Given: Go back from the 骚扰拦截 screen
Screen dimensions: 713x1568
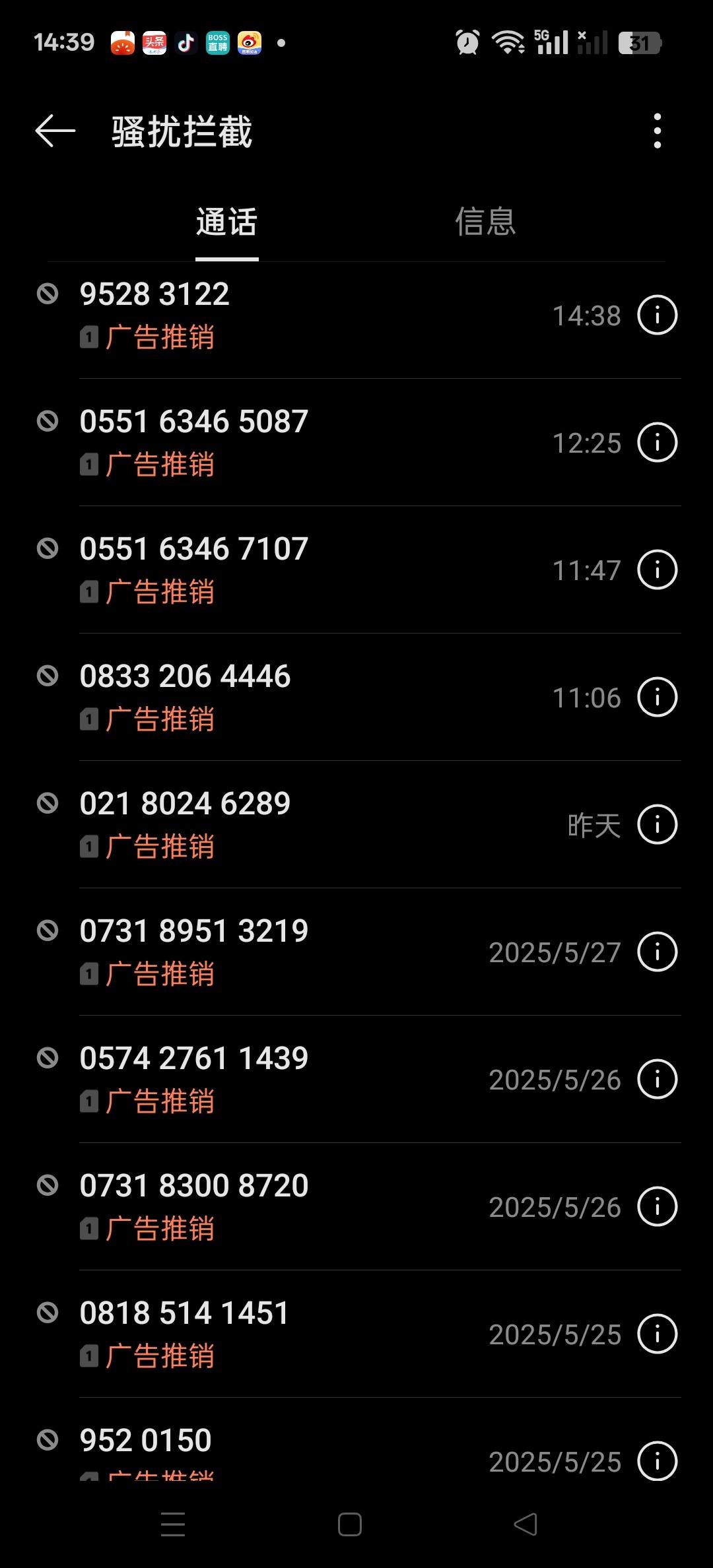Looking at the screenshot, I should coord(55,131).
